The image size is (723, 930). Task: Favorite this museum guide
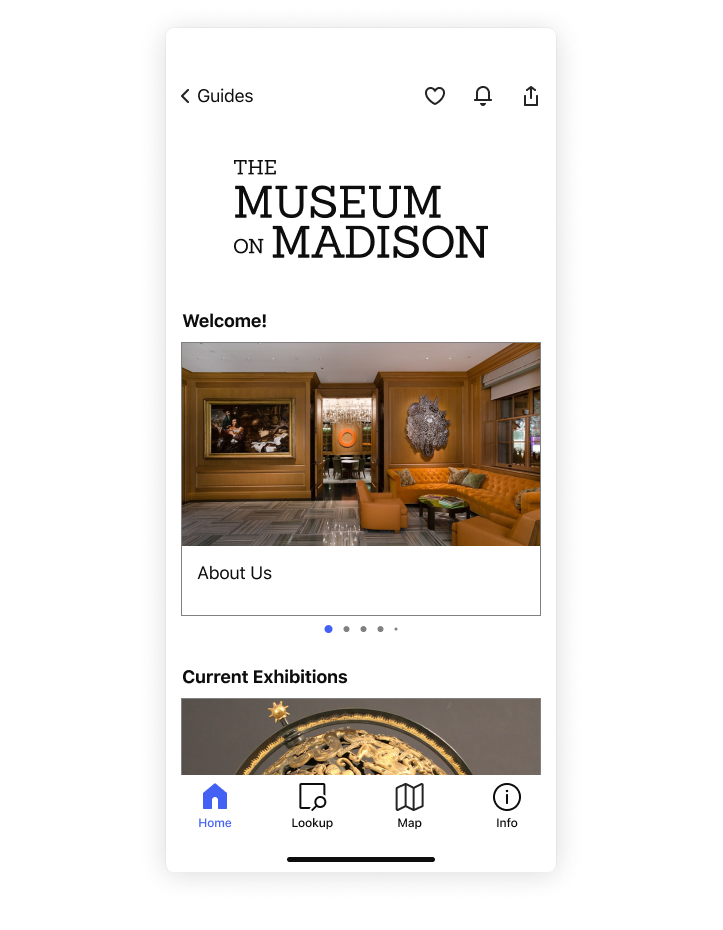[434, 96]
